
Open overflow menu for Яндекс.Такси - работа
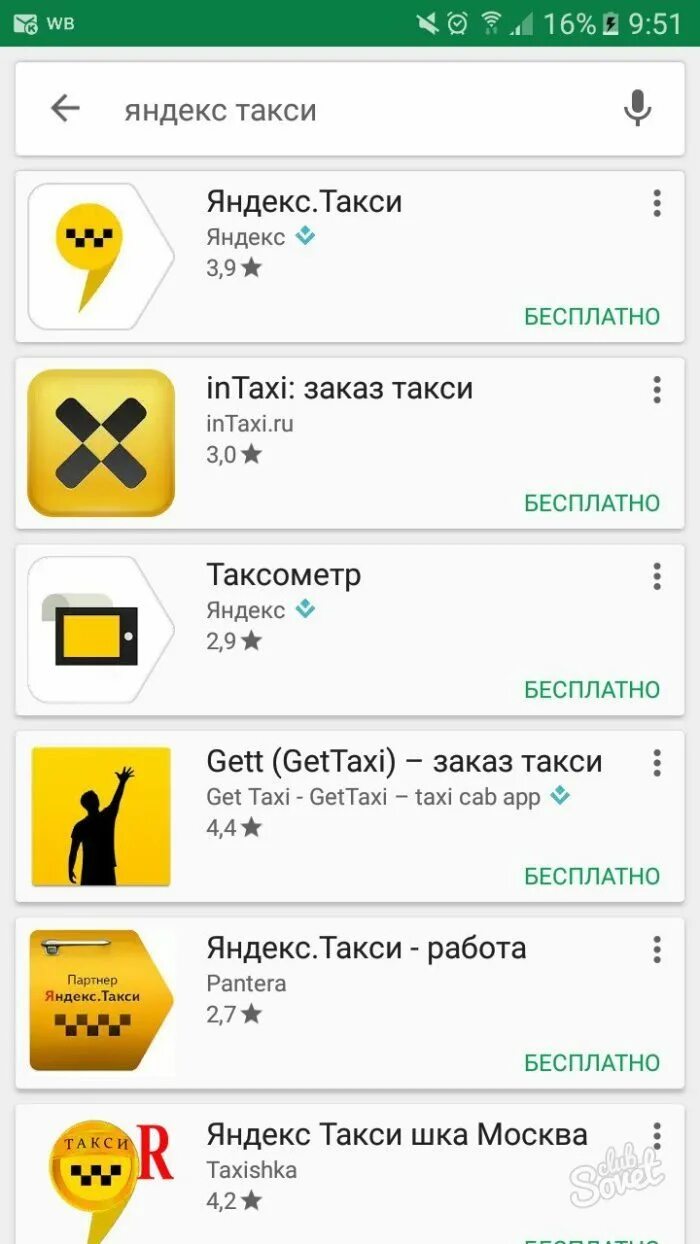[657, 949]
